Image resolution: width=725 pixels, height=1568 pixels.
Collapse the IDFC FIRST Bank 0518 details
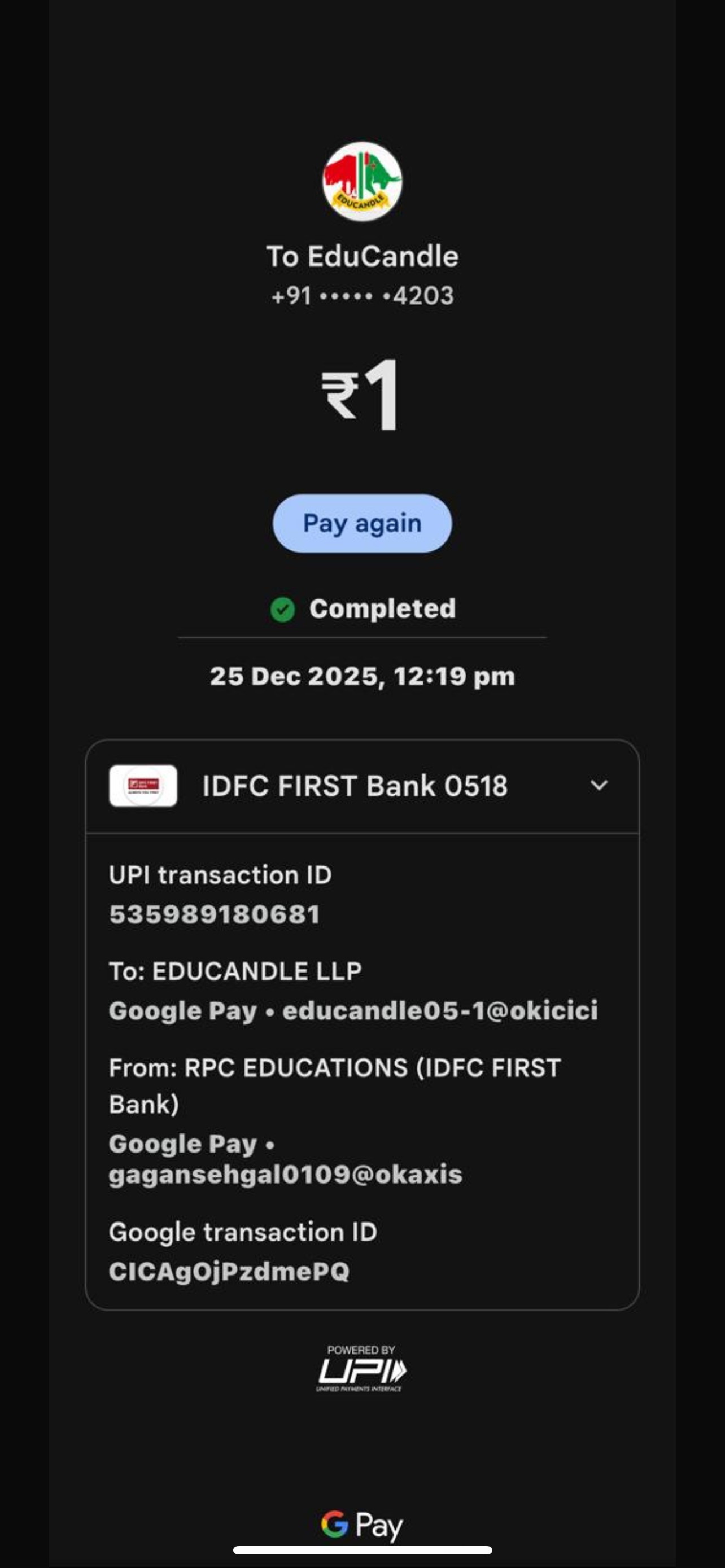pyautogui.click(x=599, y=785)
